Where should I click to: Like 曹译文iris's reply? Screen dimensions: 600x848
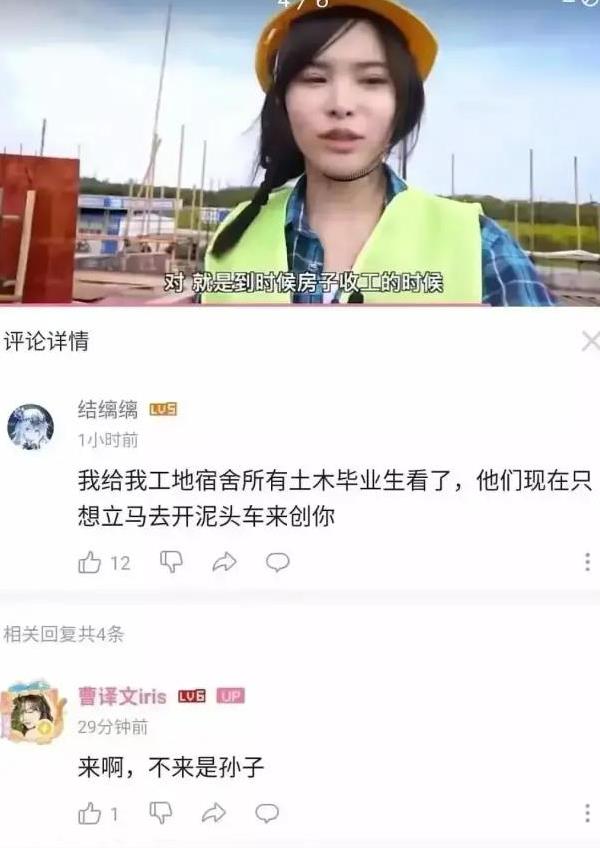[91, 813]
